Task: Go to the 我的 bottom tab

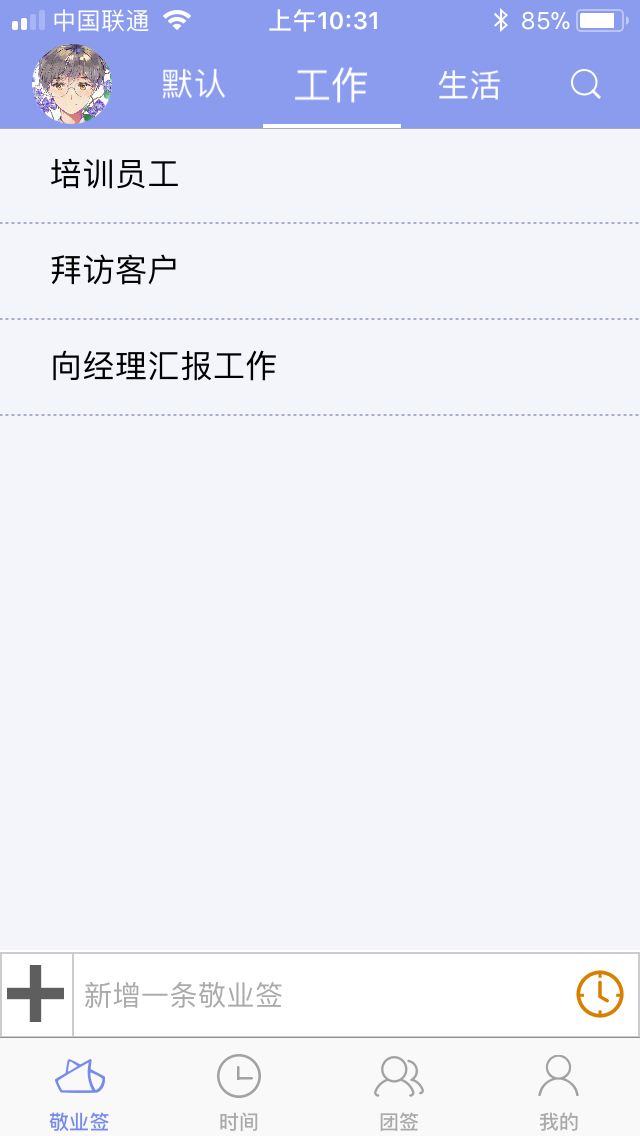Action: point(559,1092)
